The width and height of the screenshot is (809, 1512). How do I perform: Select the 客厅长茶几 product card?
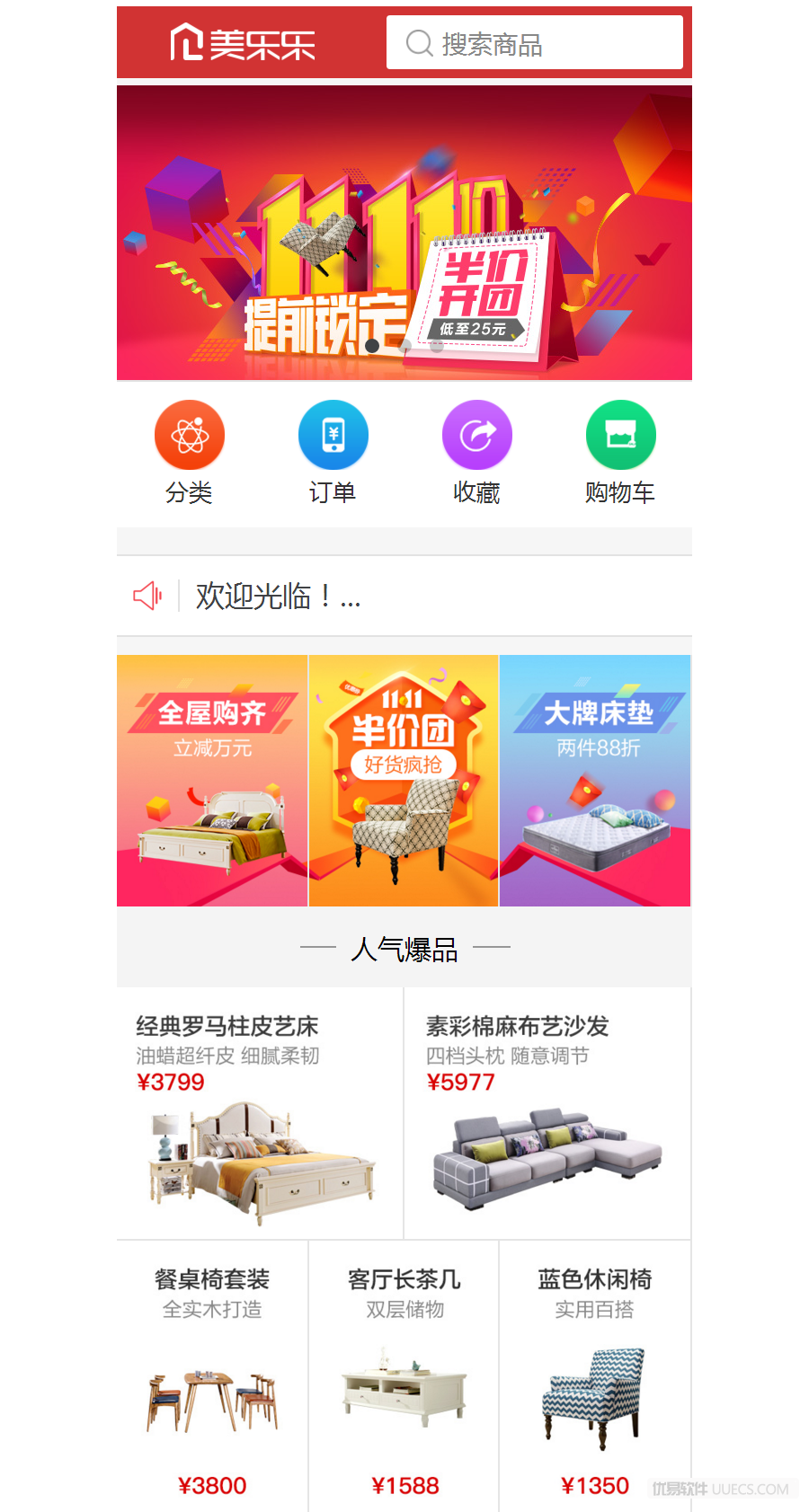(404, 1376)
